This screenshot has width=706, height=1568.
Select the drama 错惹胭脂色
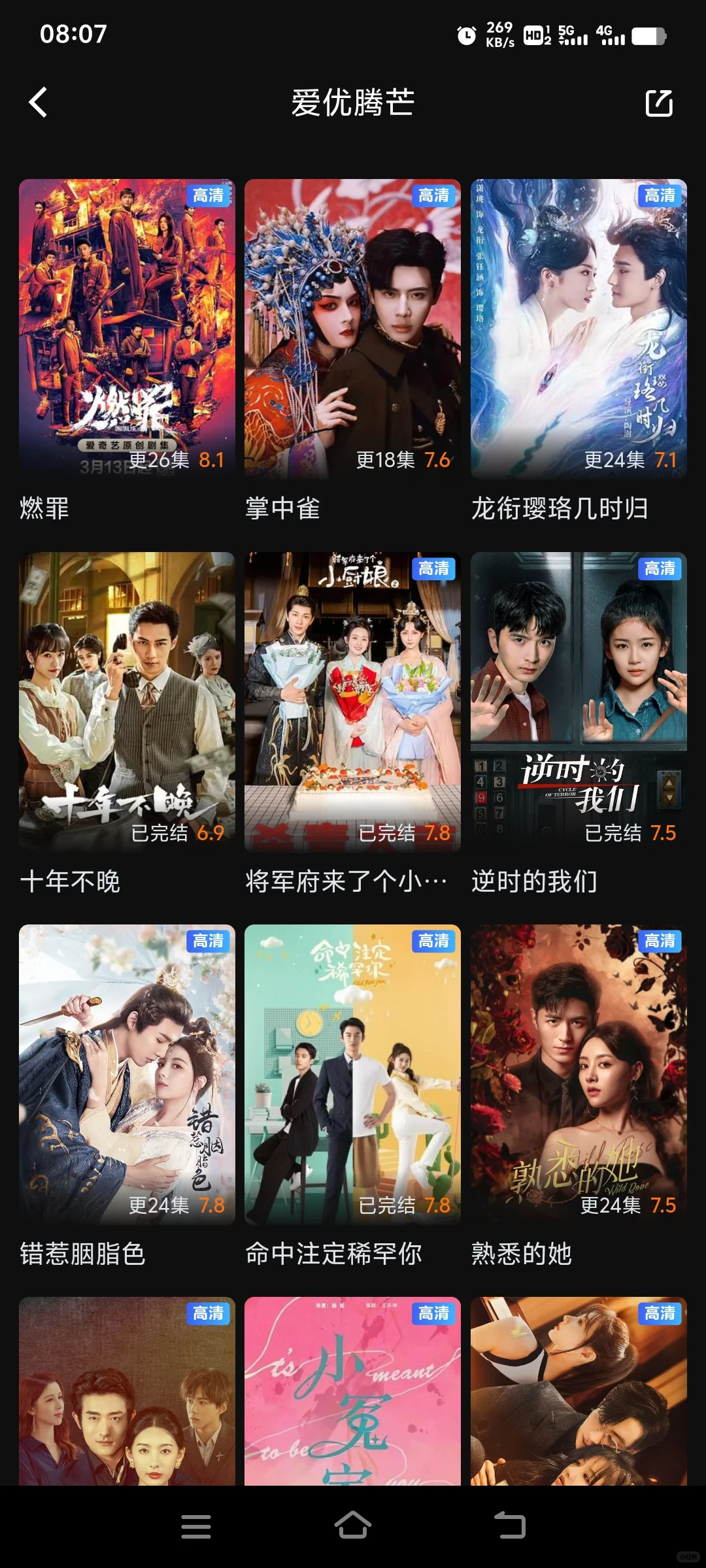[x=127, y=1073]
